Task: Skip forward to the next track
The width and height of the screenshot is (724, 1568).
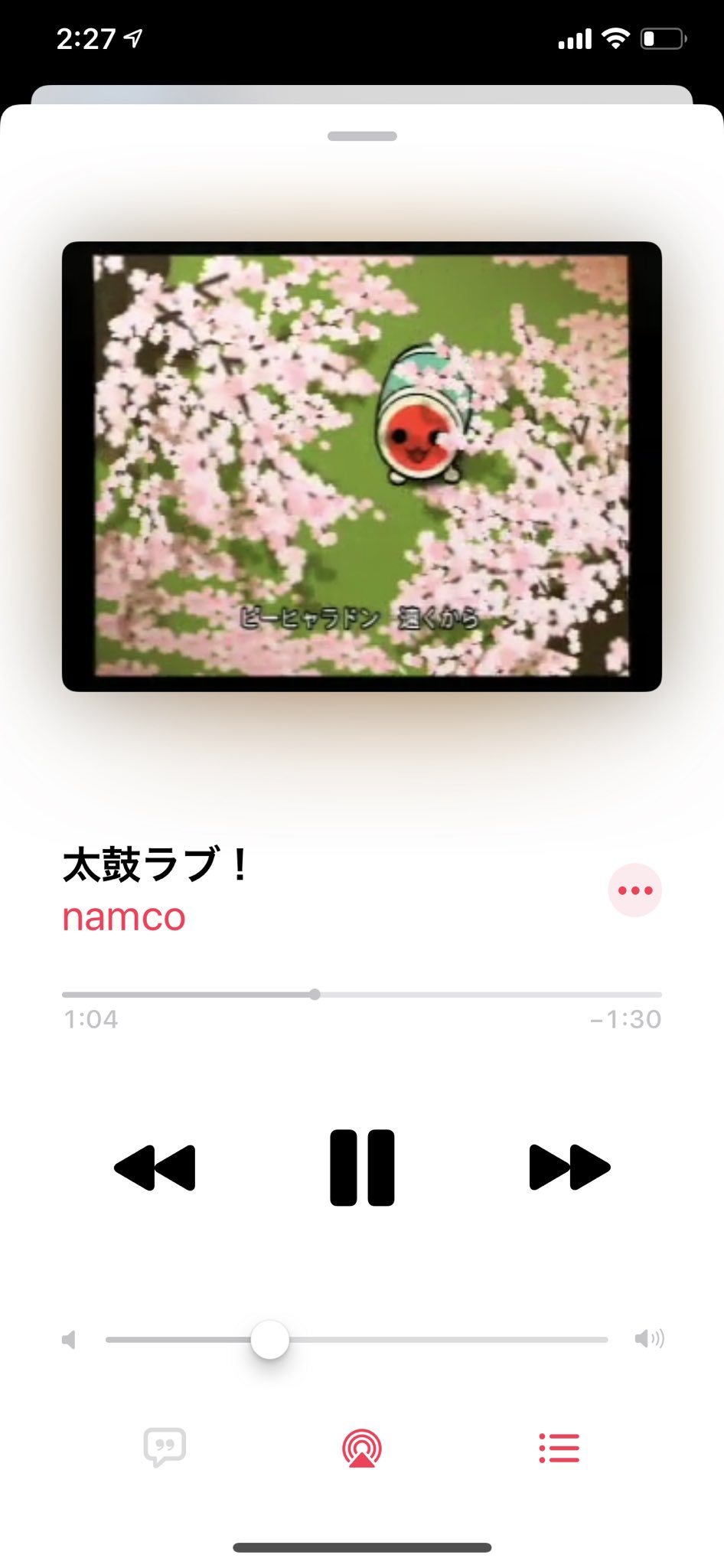Action: point(569,1168)
